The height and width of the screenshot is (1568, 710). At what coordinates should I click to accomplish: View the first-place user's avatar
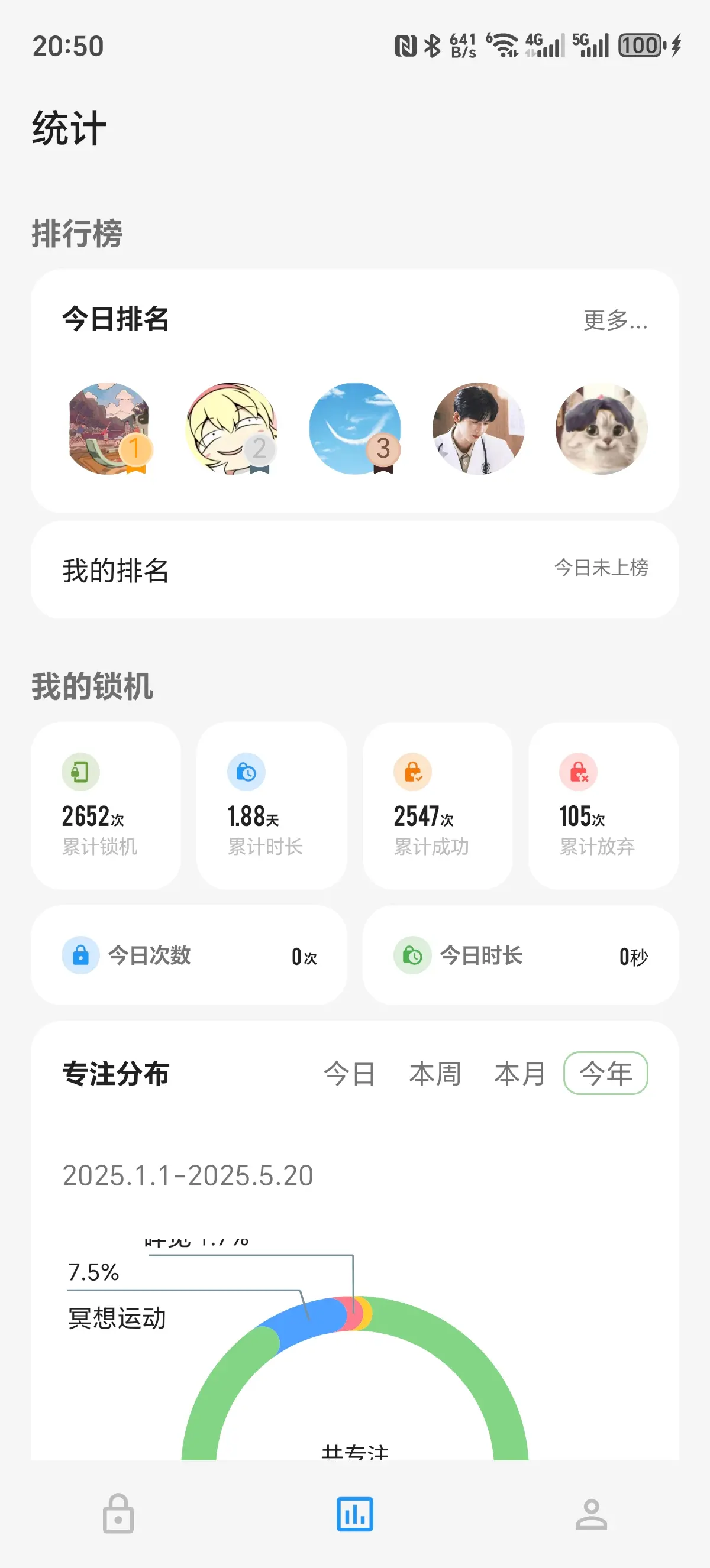coord(109,429)
